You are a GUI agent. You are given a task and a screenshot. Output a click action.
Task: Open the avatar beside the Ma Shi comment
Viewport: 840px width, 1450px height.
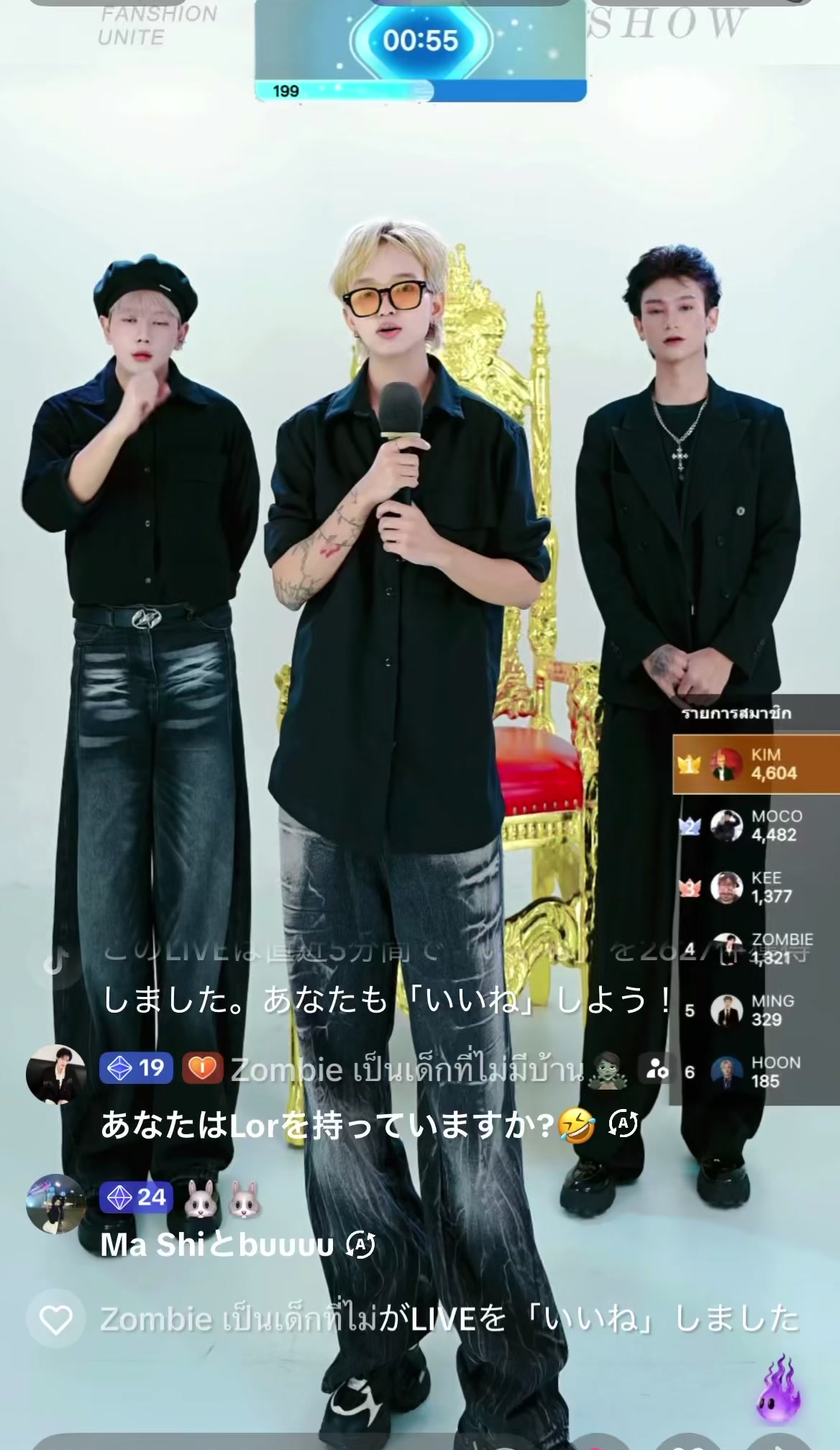pos(56,1204)
